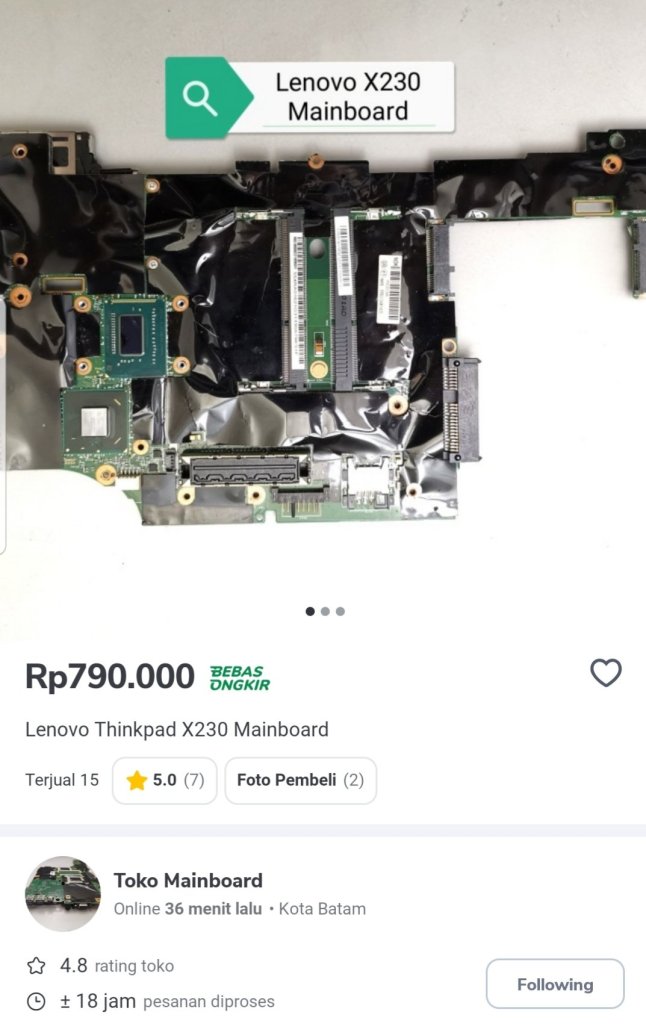This screenshot has height=1024, width=646.
Task: Open the 5.0 rating reviews chip
Action: pyautogui.click(x=165, y=780)
